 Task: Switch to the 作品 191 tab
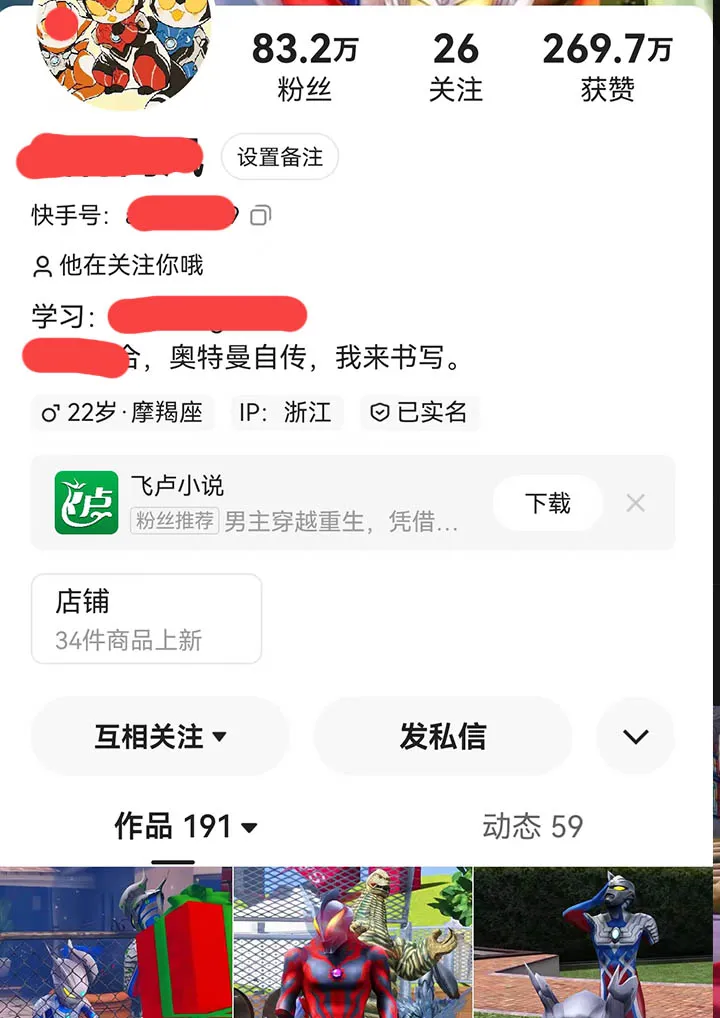pos(186,827)
